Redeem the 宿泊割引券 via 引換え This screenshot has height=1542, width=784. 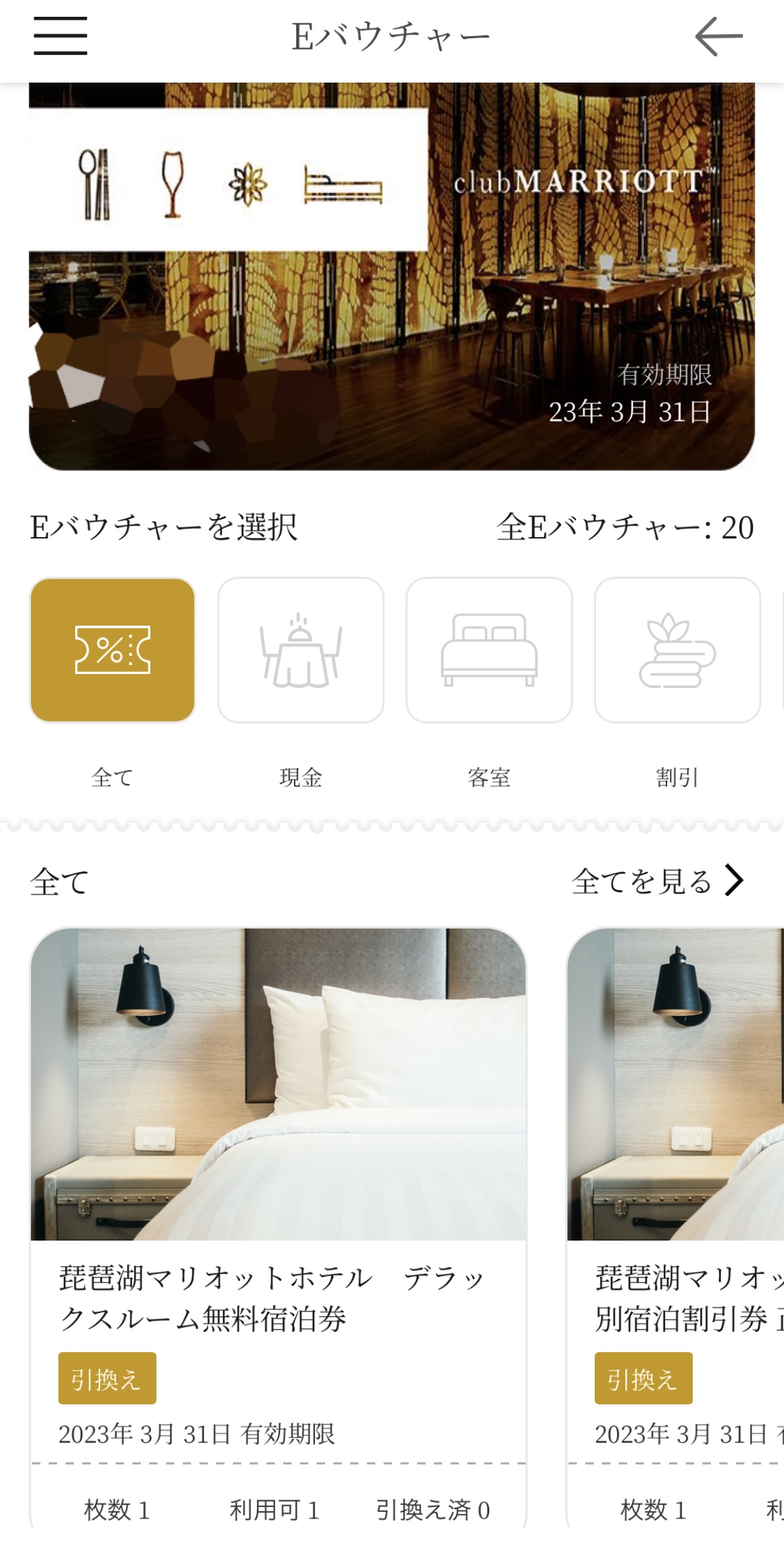(643, 1378)
